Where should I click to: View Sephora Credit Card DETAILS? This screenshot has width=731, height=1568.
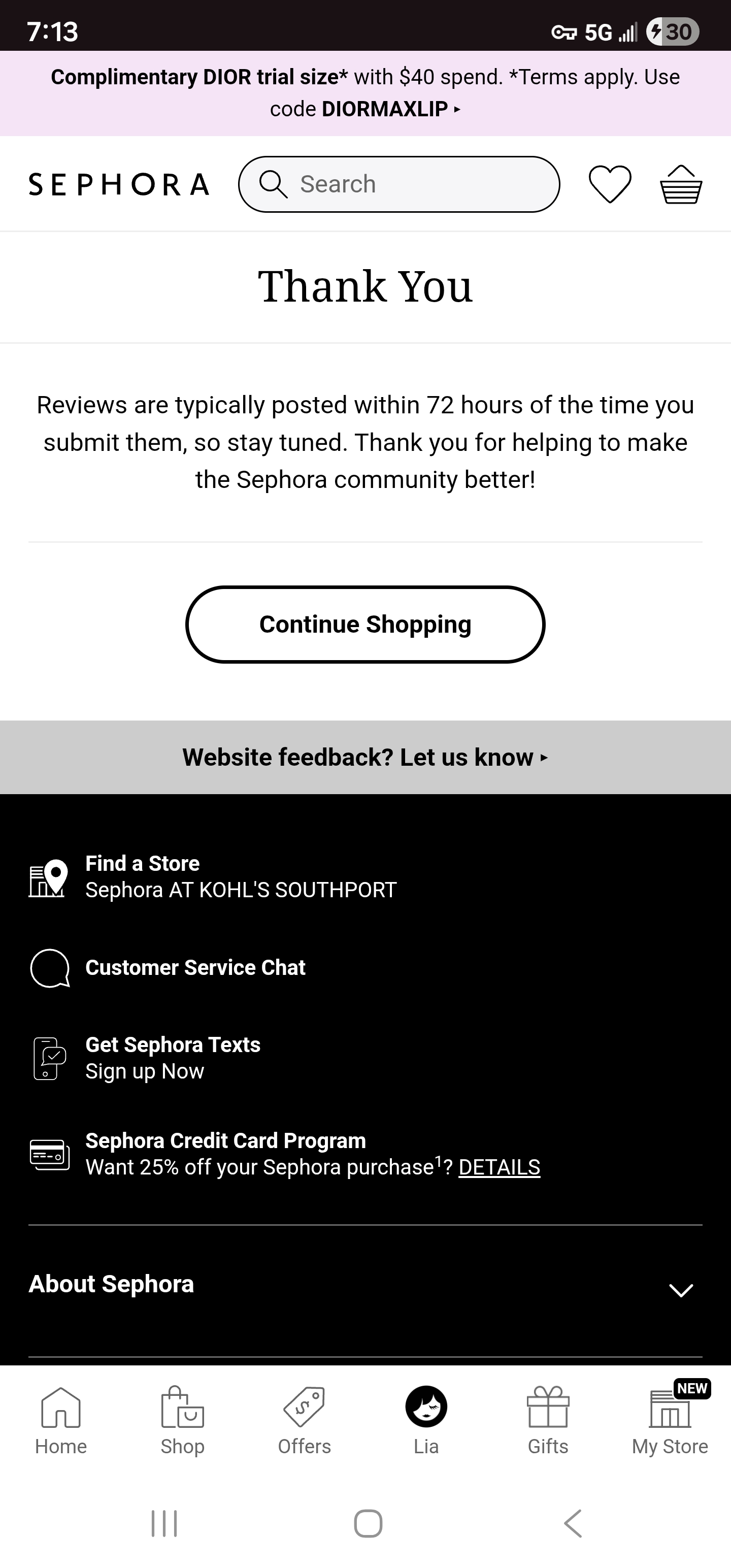[499, 1167]
